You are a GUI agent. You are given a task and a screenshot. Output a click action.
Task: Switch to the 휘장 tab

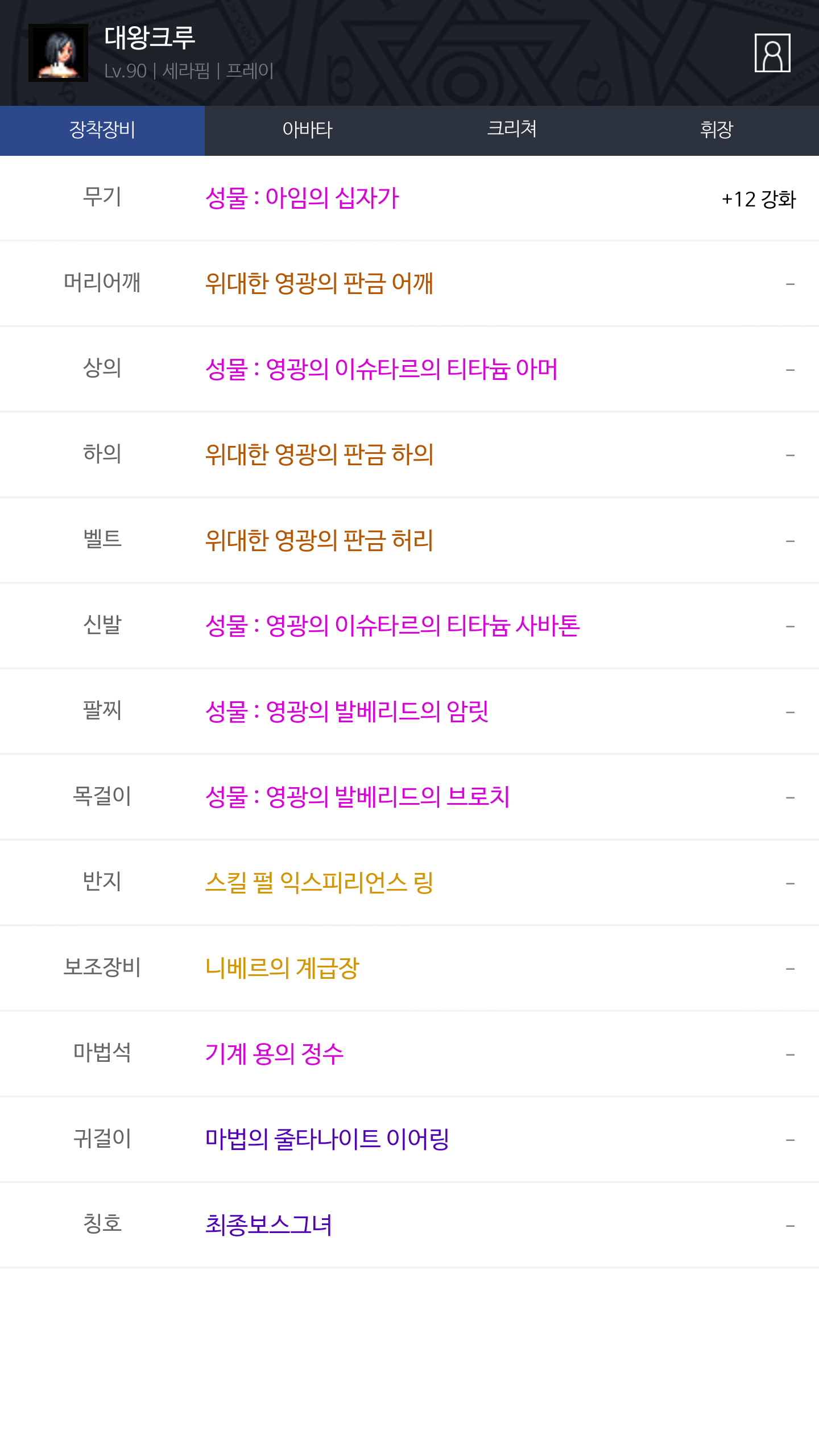pos(717,130)
